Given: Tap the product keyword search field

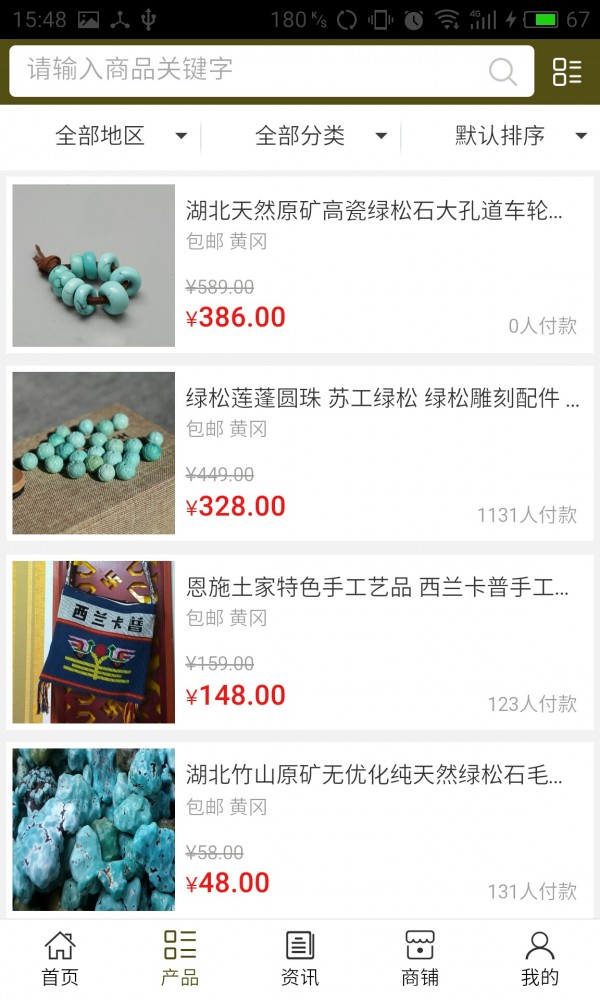Looking at the screenshot, I should click(x=250, y=70).
